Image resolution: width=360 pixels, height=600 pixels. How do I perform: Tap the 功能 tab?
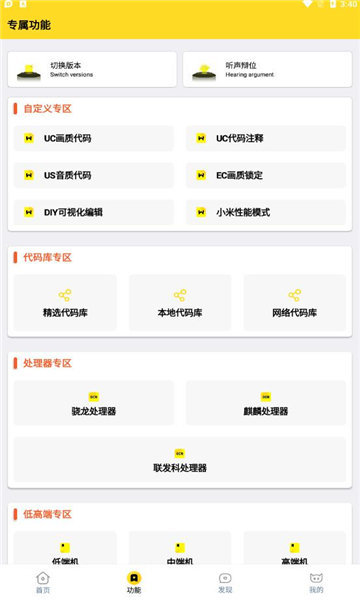click(x=134, y=582)
